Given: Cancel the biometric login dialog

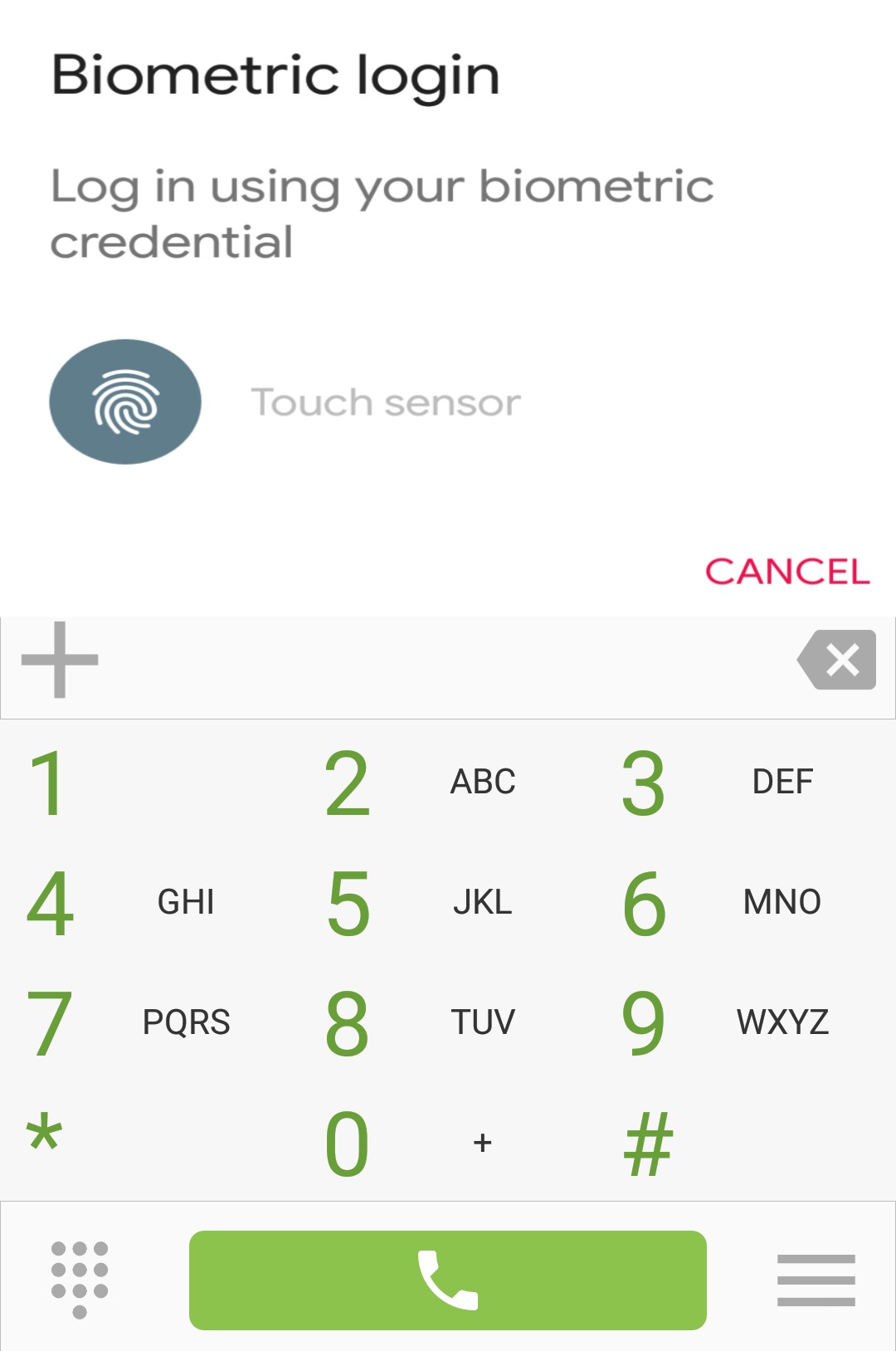Looking at the screenshot, I should (x=786, y=572).
